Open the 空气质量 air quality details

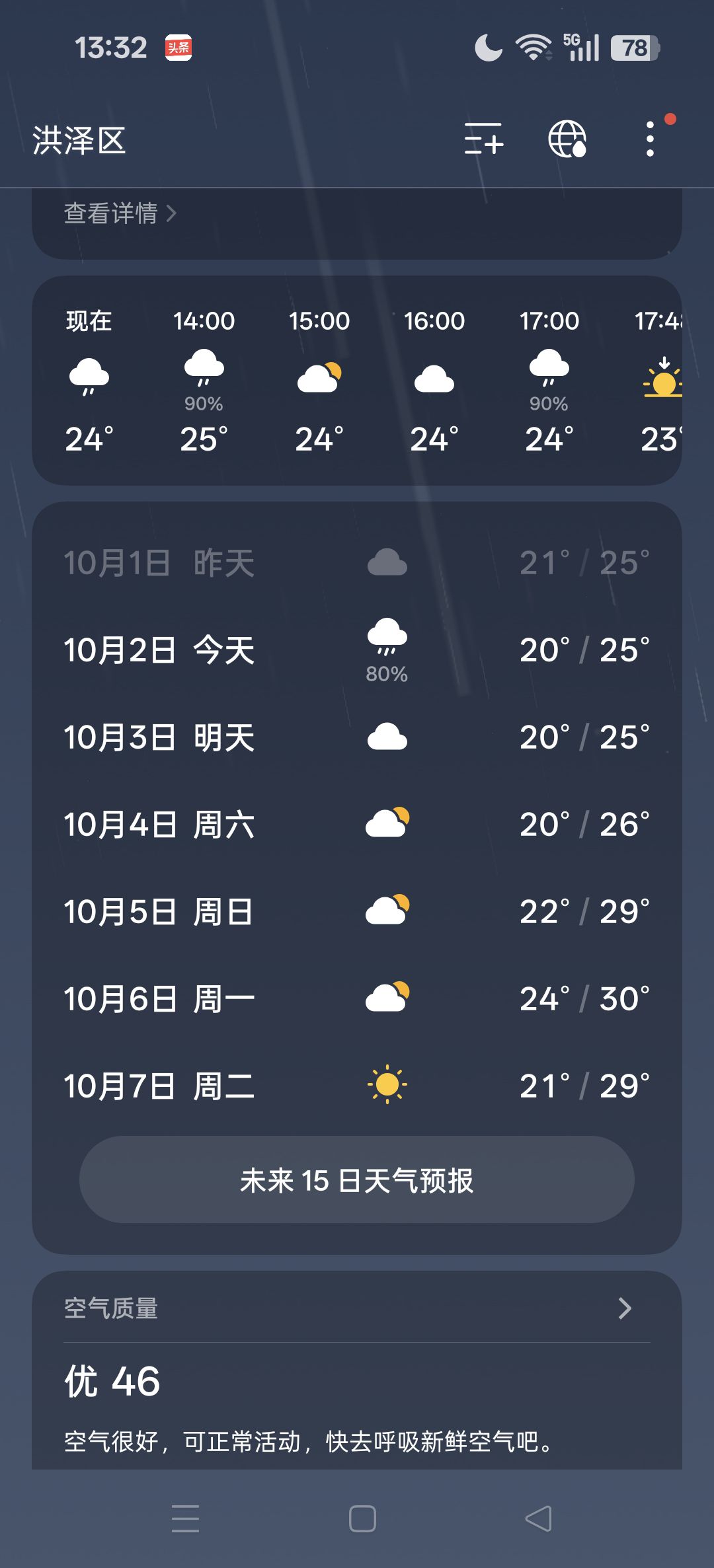pos(357,1308)
